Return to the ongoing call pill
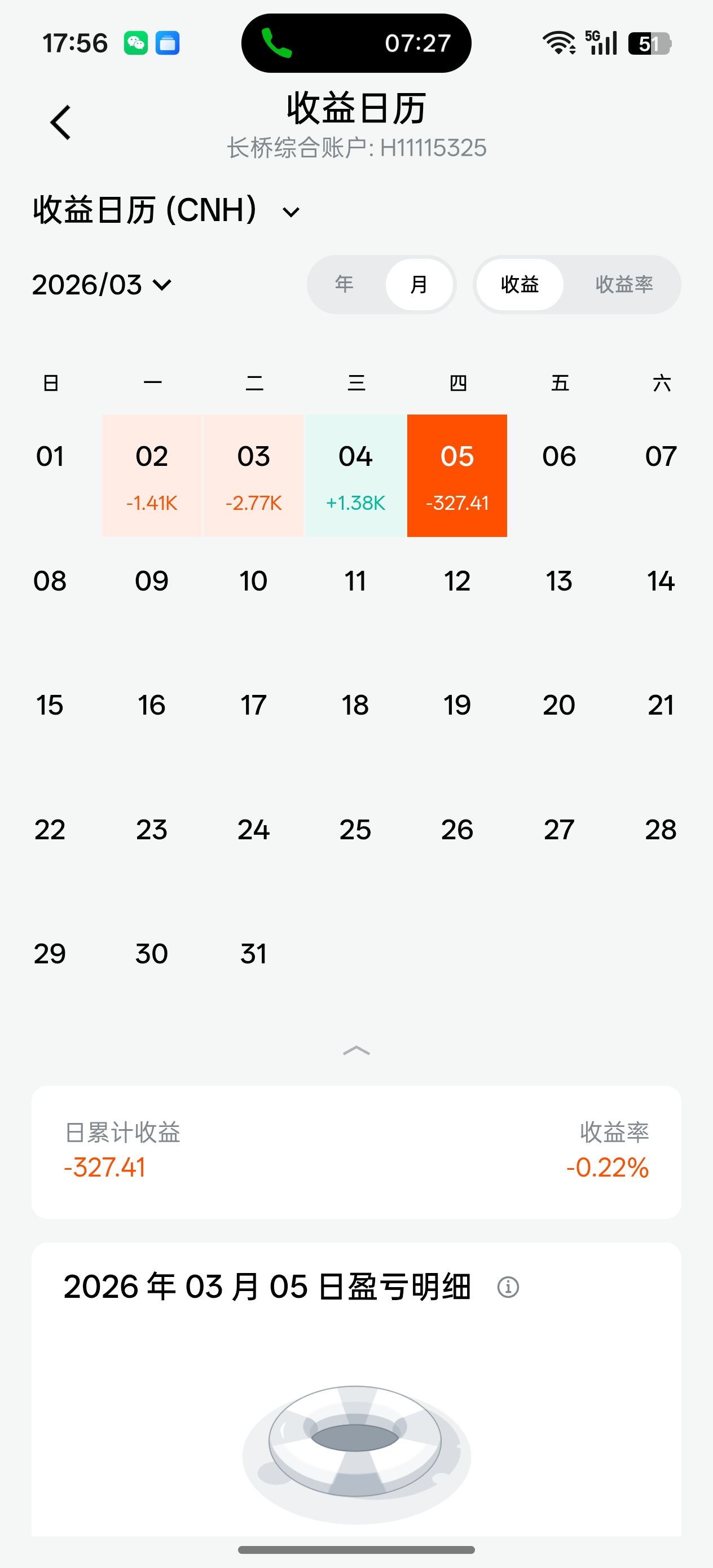 pos(356,43)
